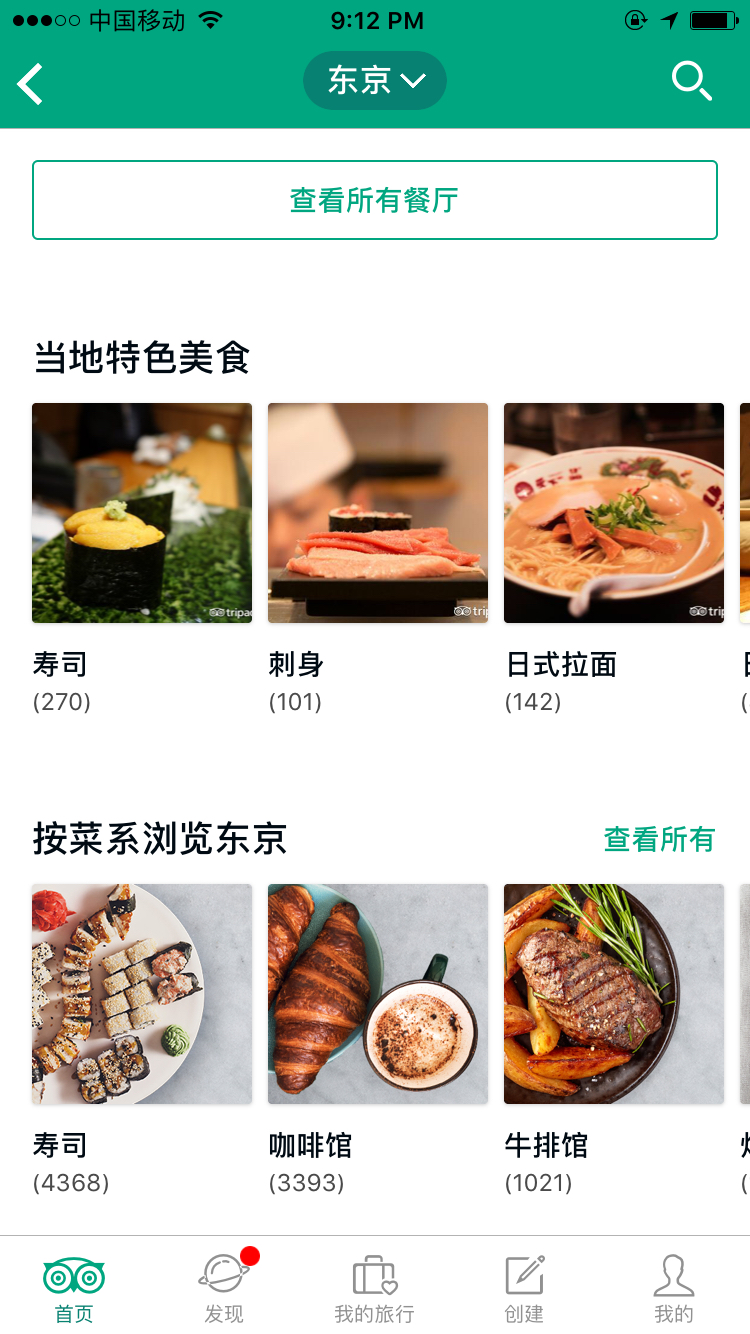Open the 东京 city dropdown

point(375,81)
